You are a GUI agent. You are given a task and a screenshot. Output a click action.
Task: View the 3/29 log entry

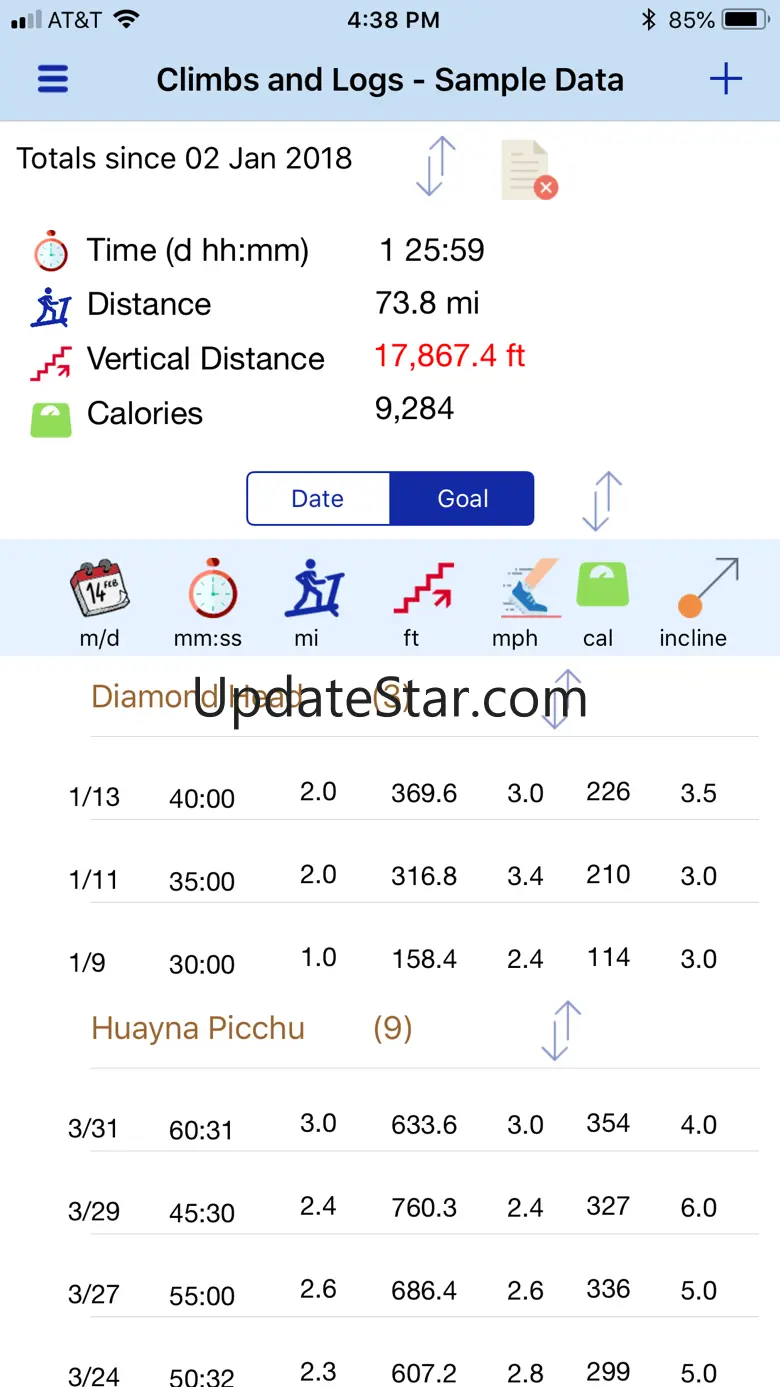click(414, 1209)
